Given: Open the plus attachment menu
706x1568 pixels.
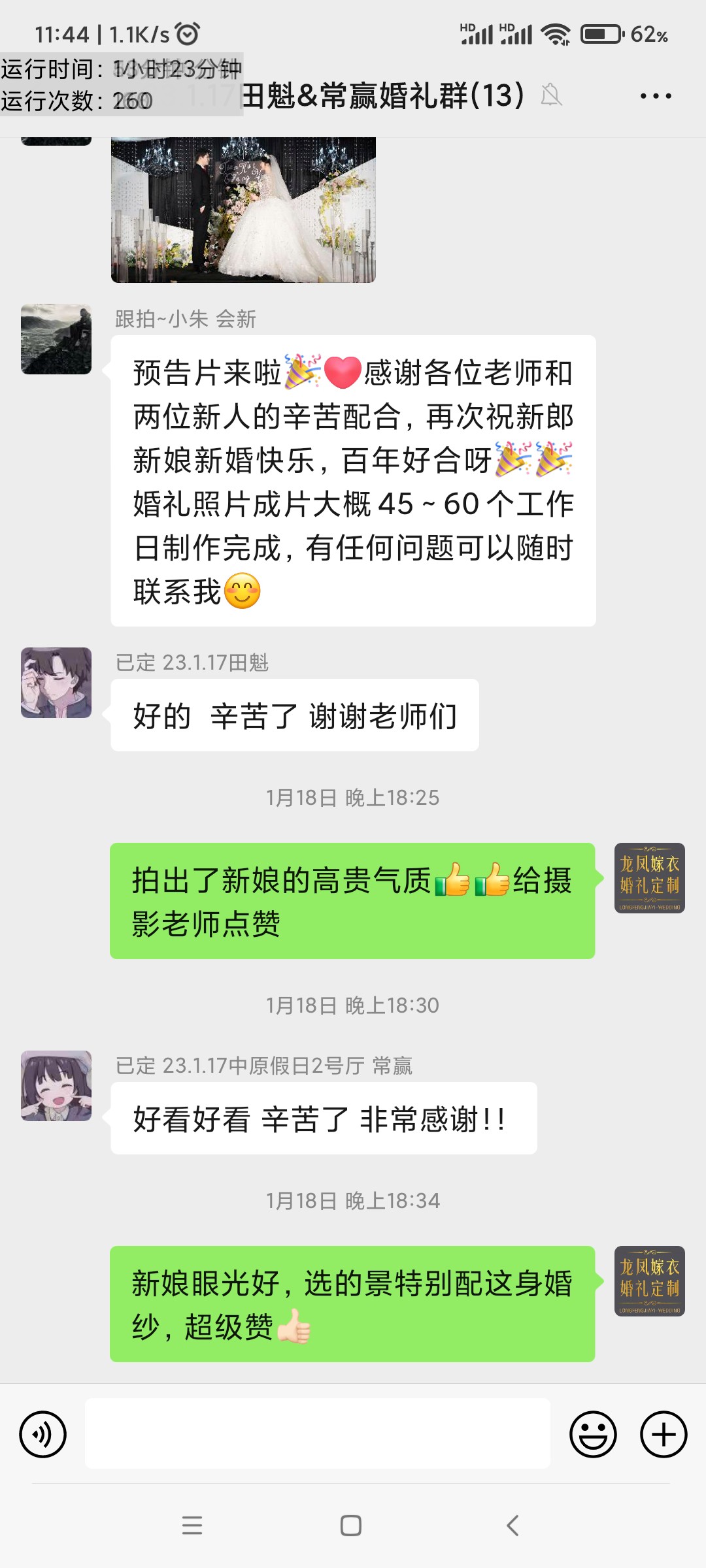Looking at the screenshot, I should [x=663, y=1435].
